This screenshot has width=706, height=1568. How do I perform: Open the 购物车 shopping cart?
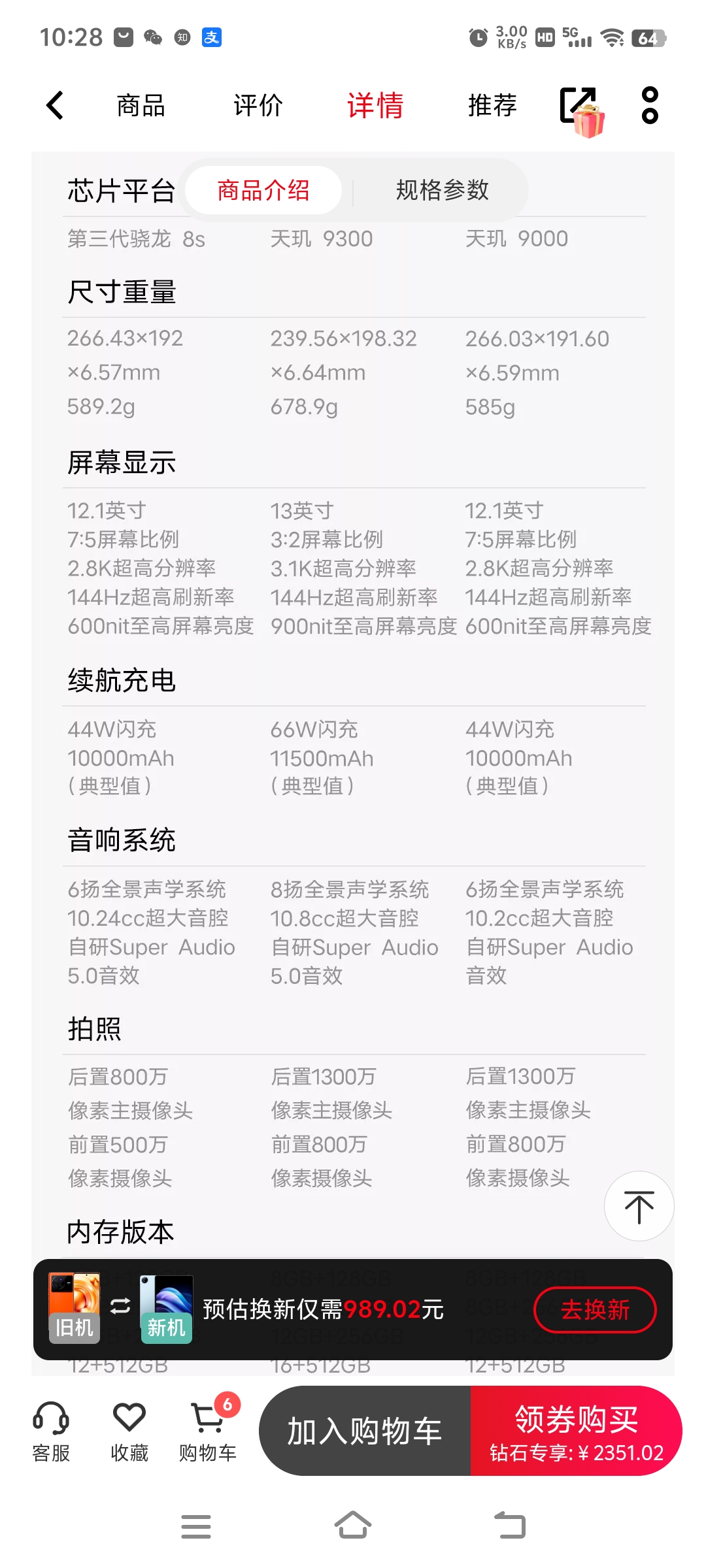coord(208,1431)
